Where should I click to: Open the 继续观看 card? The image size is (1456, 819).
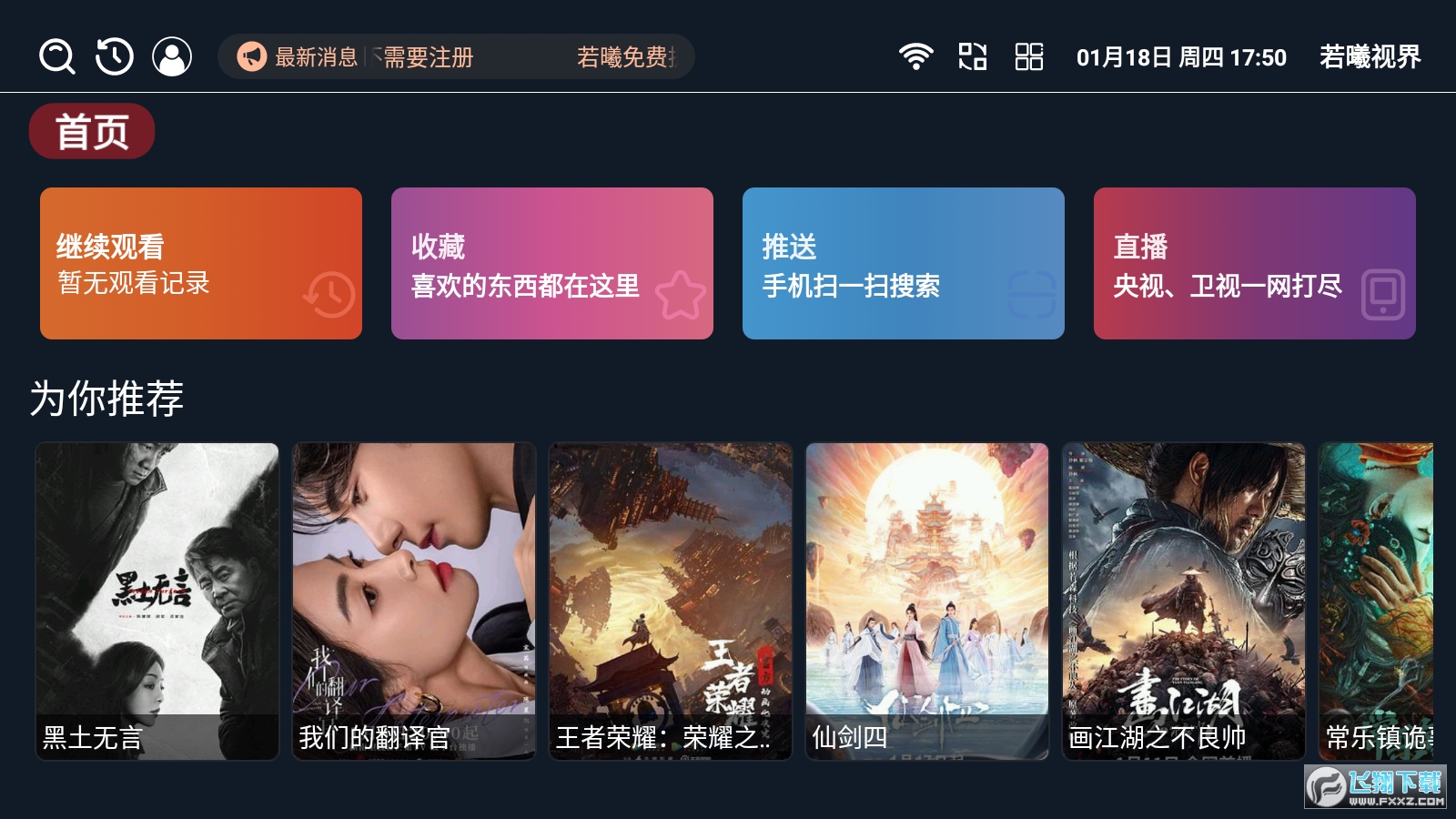pos(201,264)
